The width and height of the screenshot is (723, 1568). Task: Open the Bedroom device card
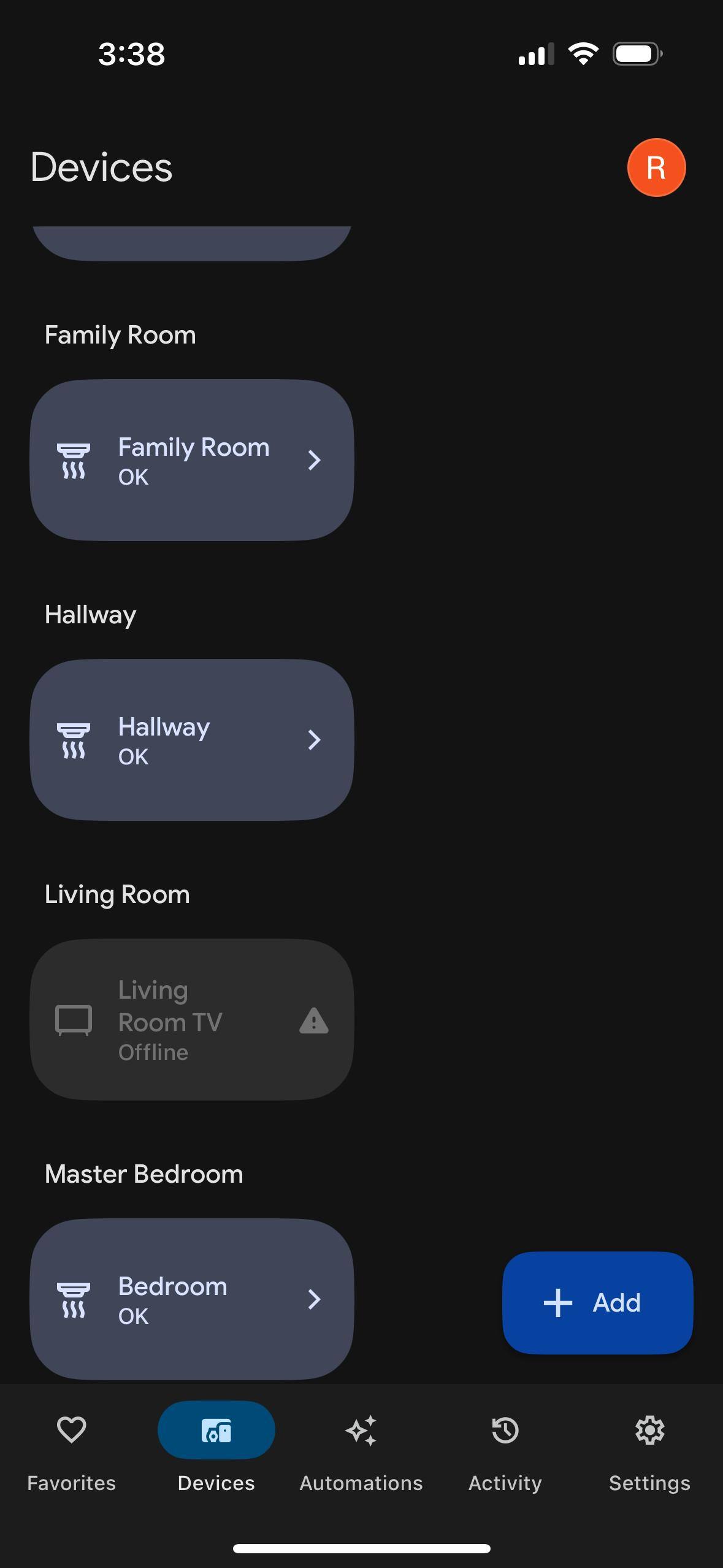coord(192,1299)
